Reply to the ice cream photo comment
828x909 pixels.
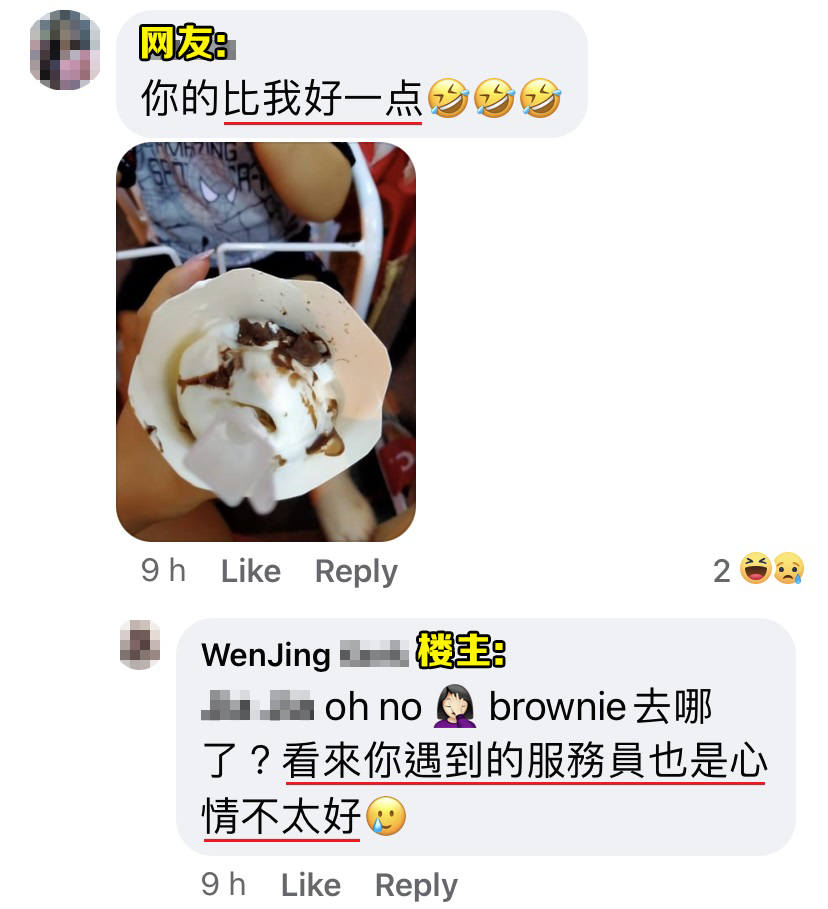point(356,571)
